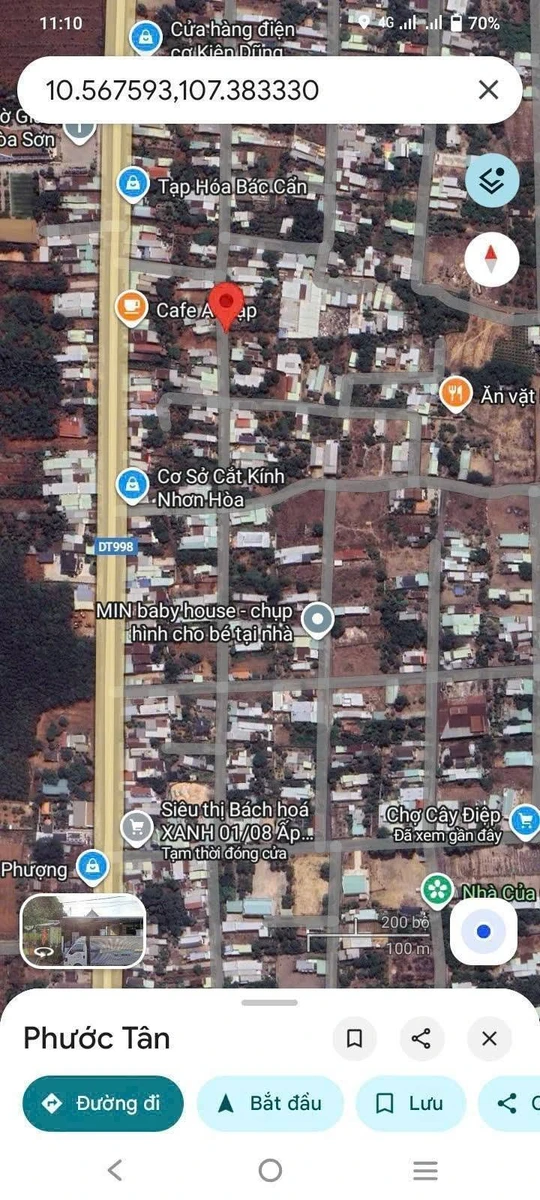Open MIN baby house map marker
This screenshot has width=540, height=1200.
pos(318,622)
